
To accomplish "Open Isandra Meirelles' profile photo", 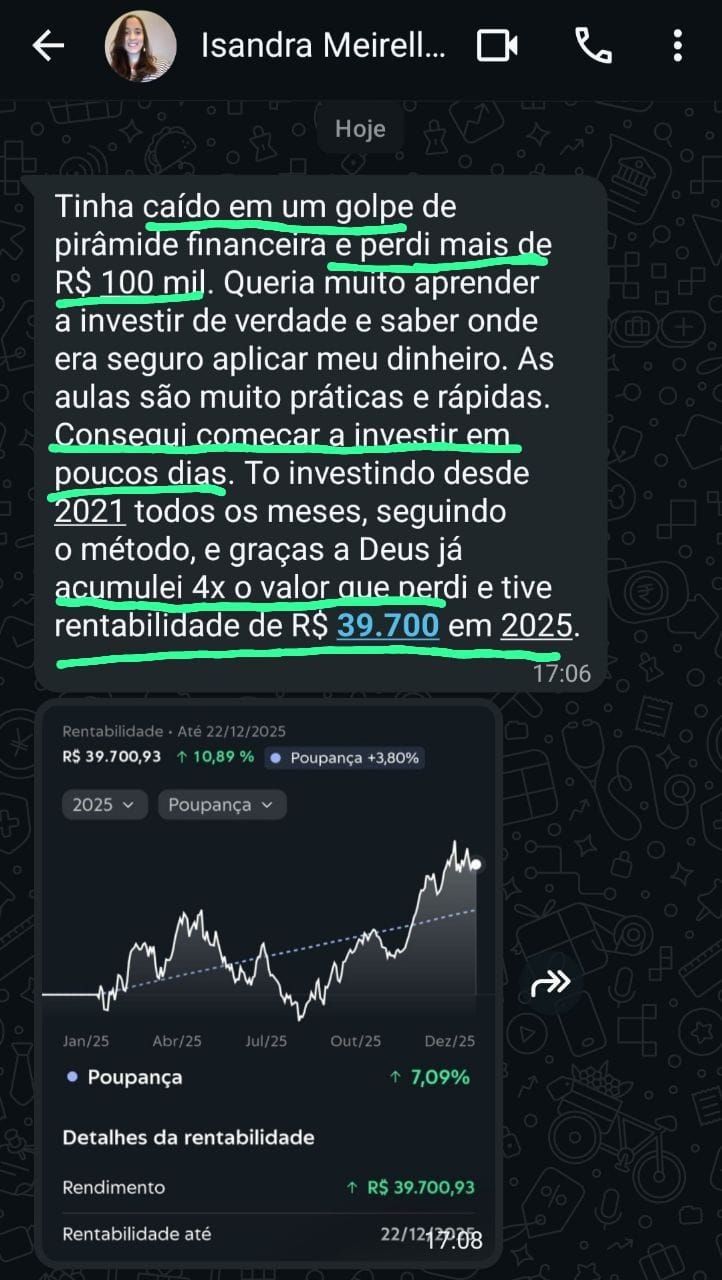I will (141, 46).
